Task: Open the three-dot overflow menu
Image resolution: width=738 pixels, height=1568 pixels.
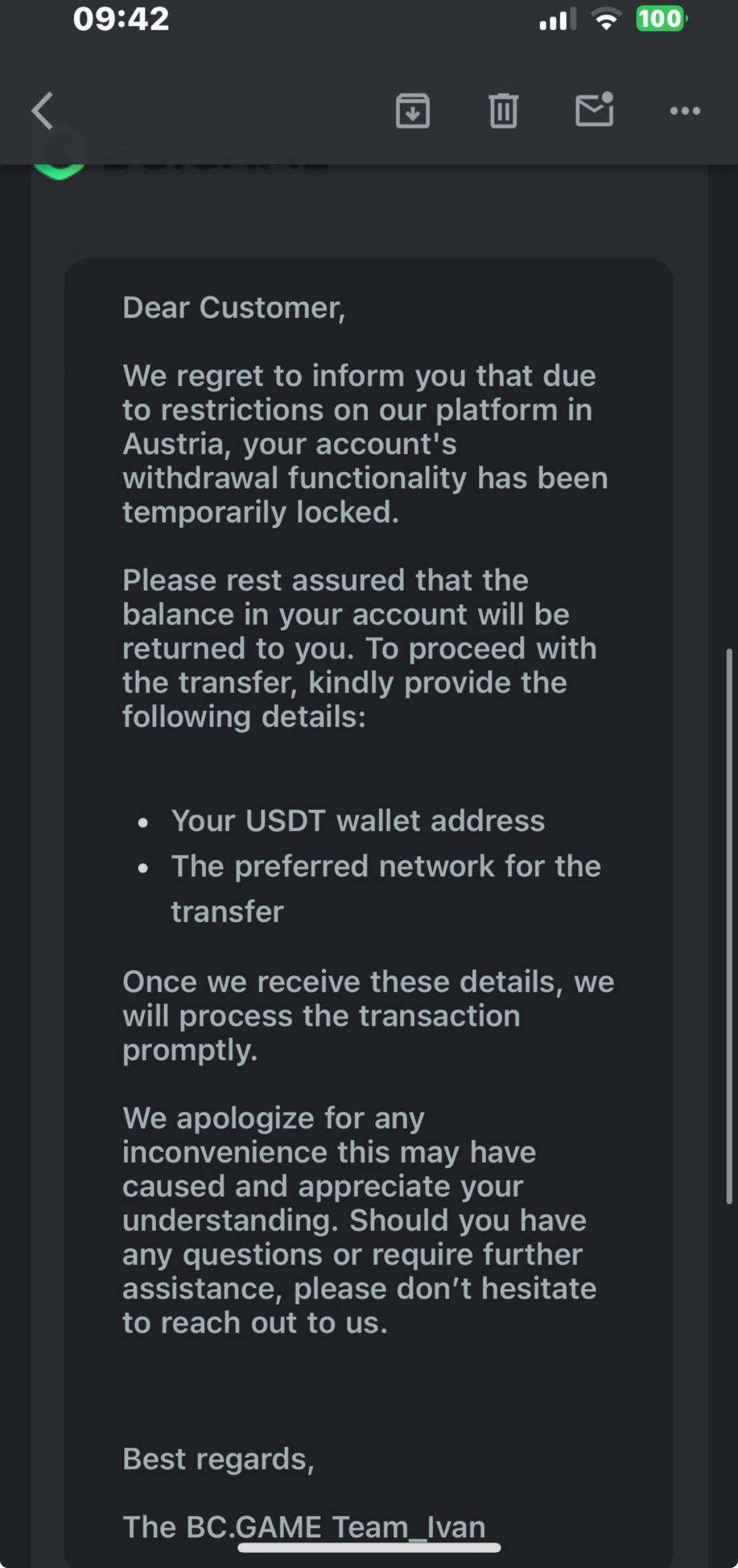Action: pyautogui.click(x=685, y=111)
